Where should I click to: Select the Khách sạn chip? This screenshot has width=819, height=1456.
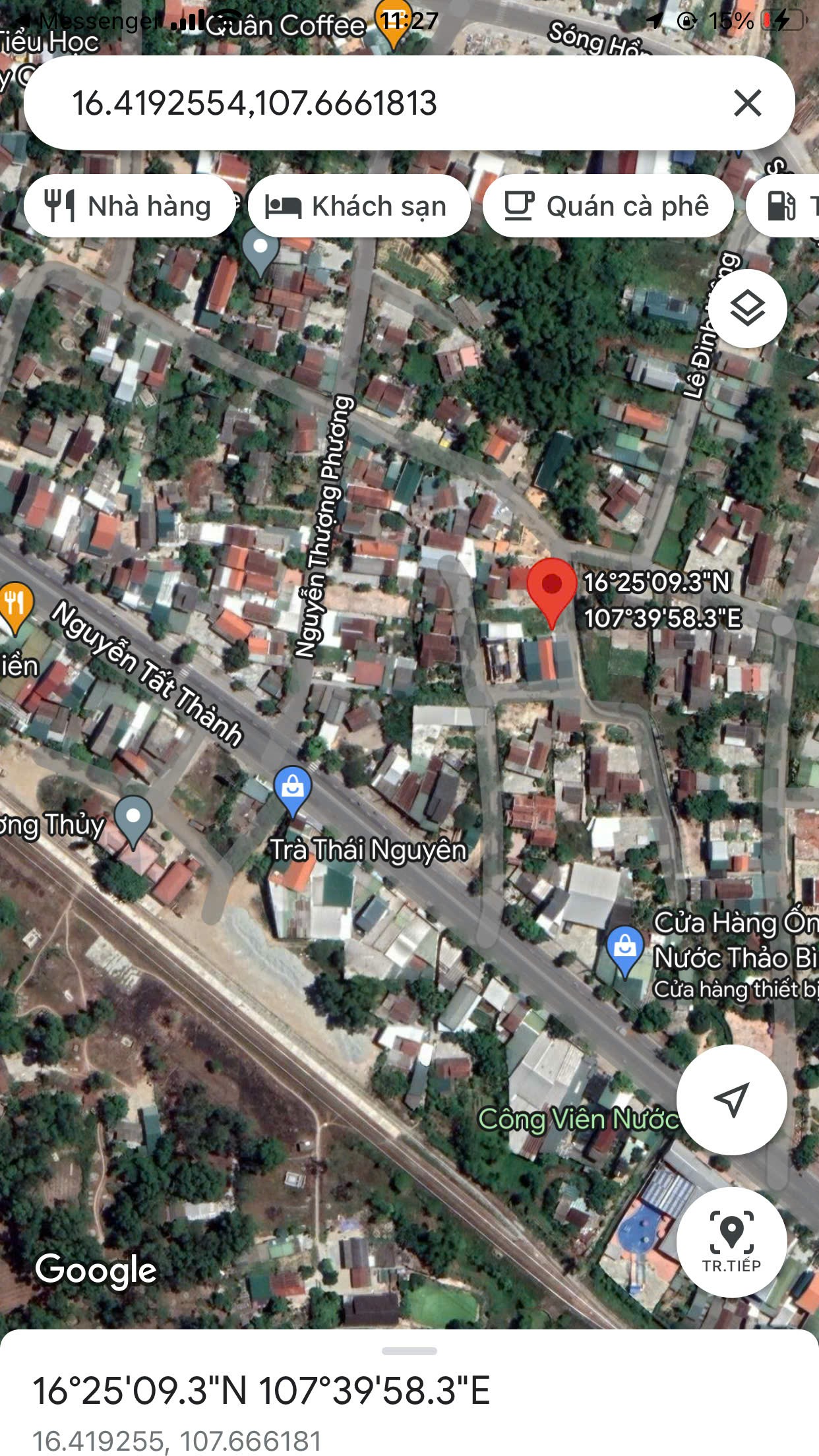(359, 206)
